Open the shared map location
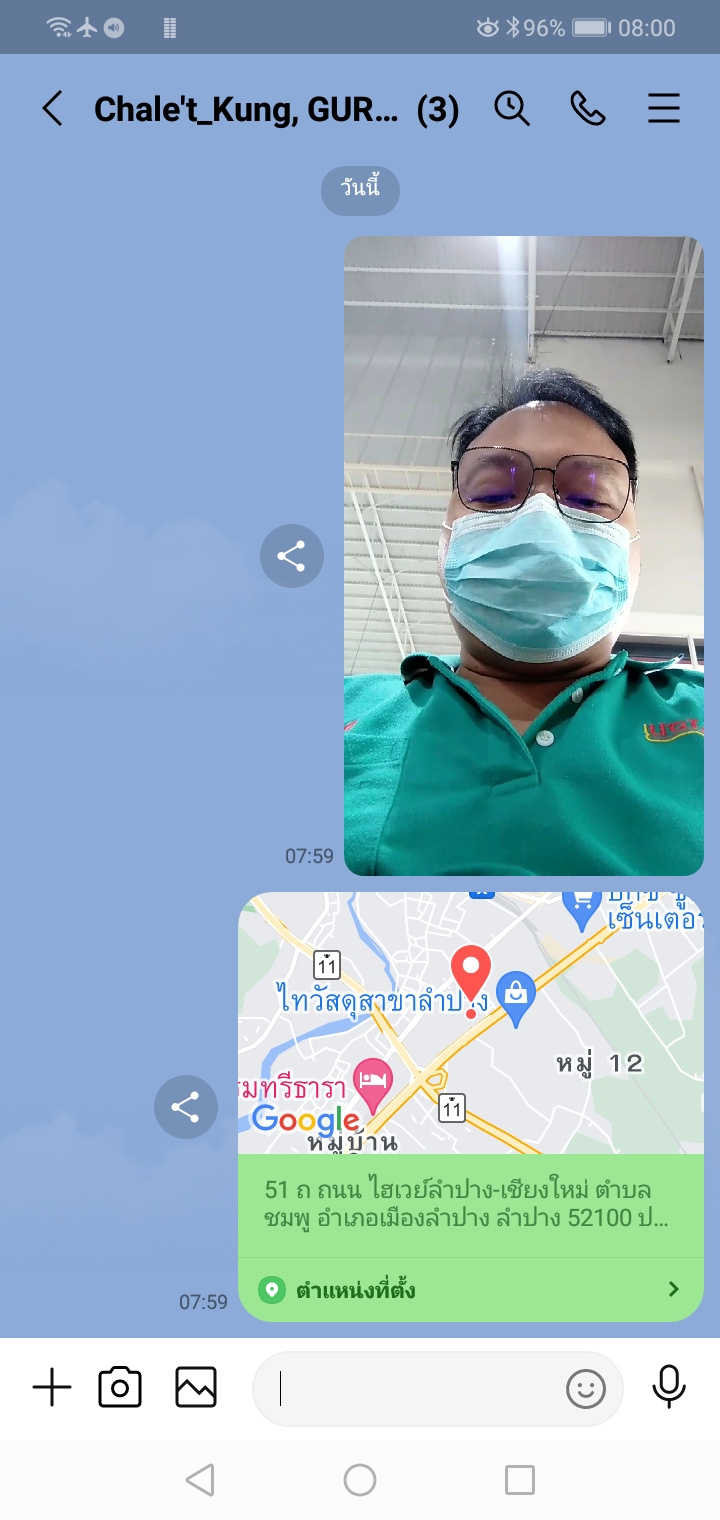The width and height of the screenshot is (720, 1520). click(x=470, y=1105)
